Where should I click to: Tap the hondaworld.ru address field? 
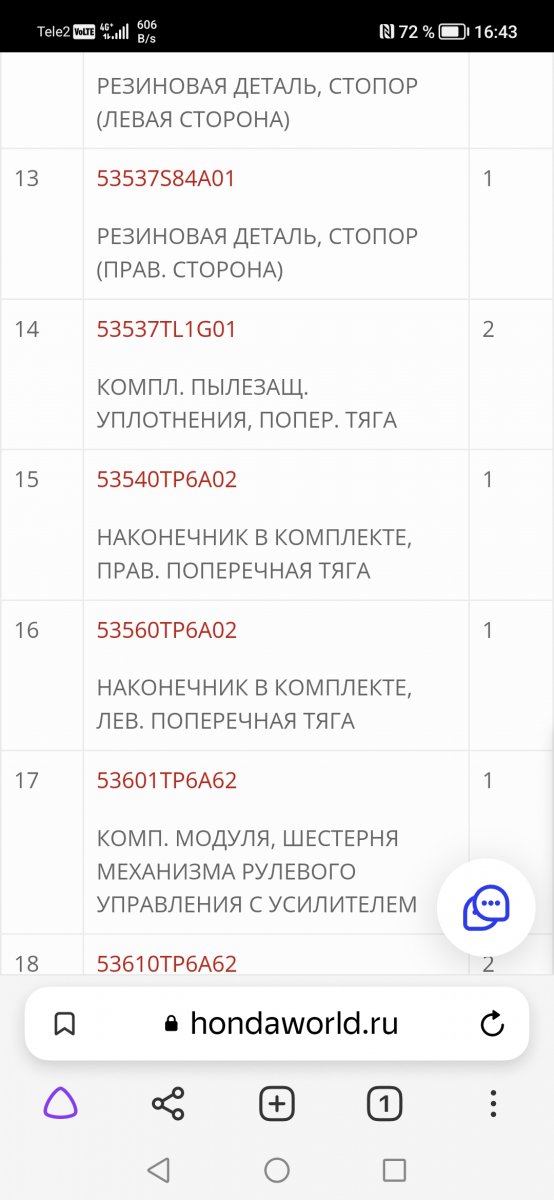point(279,1024)
